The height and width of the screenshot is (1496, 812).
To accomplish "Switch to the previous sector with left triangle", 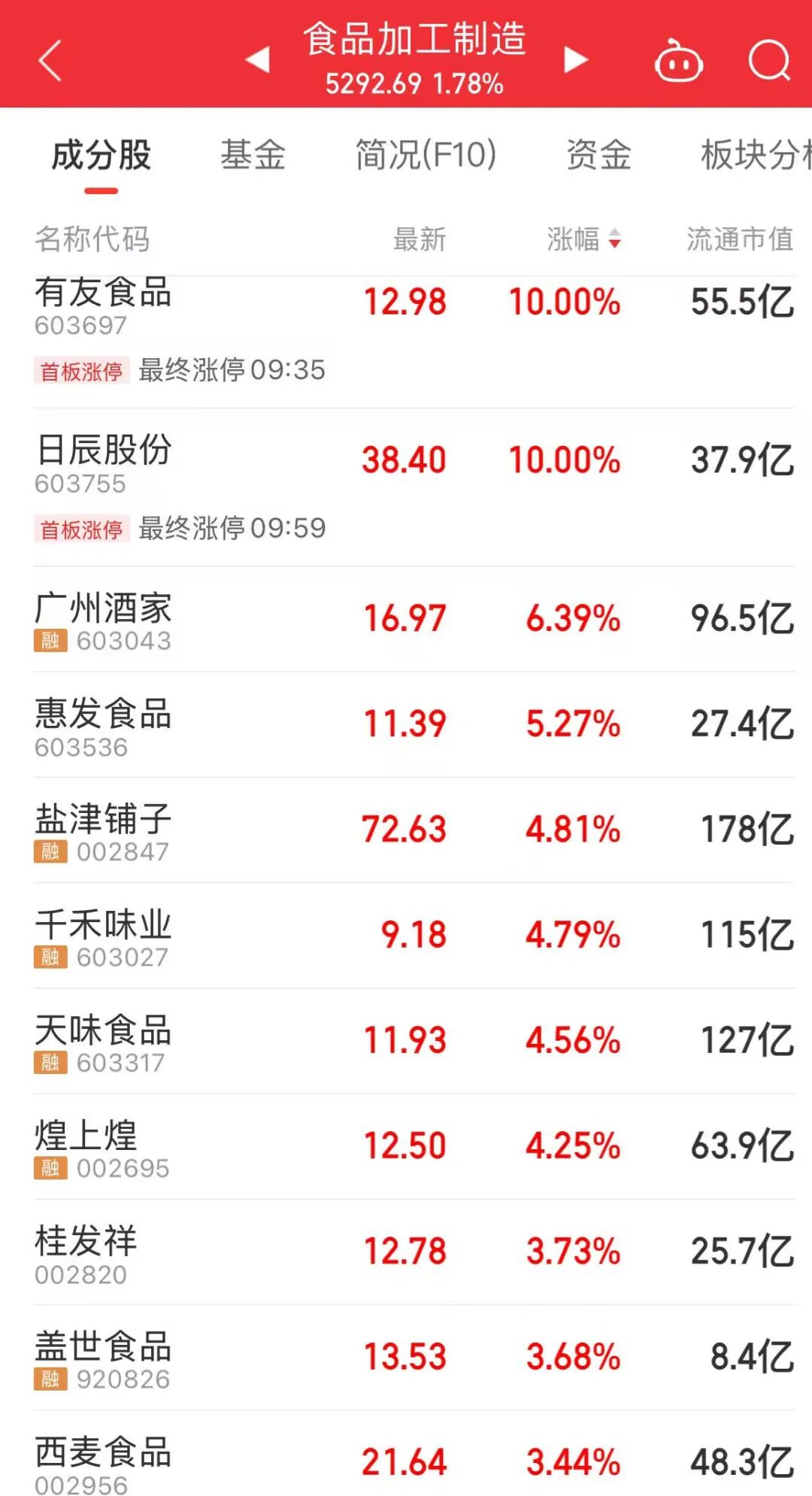I will pos(258,59).
